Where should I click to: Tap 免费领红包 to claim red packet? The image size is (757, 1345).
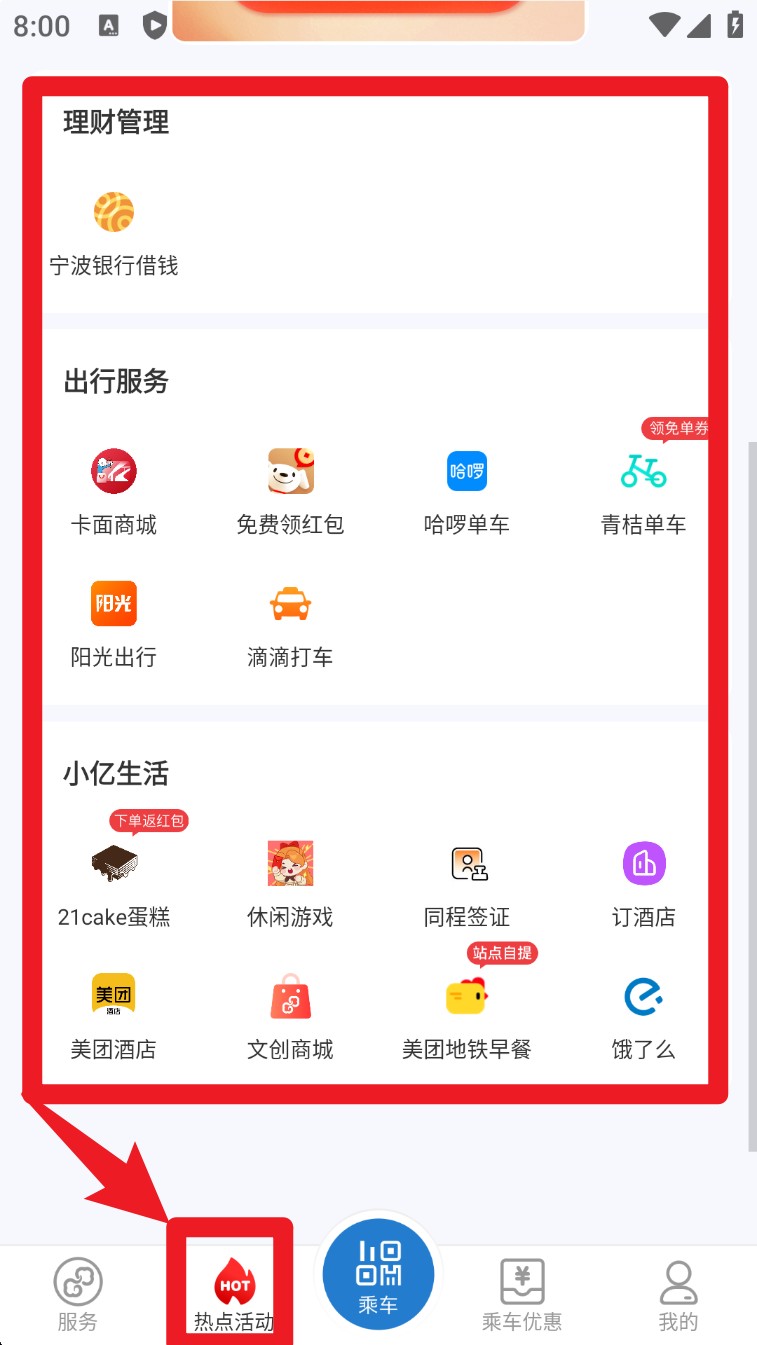coord(290,490)
